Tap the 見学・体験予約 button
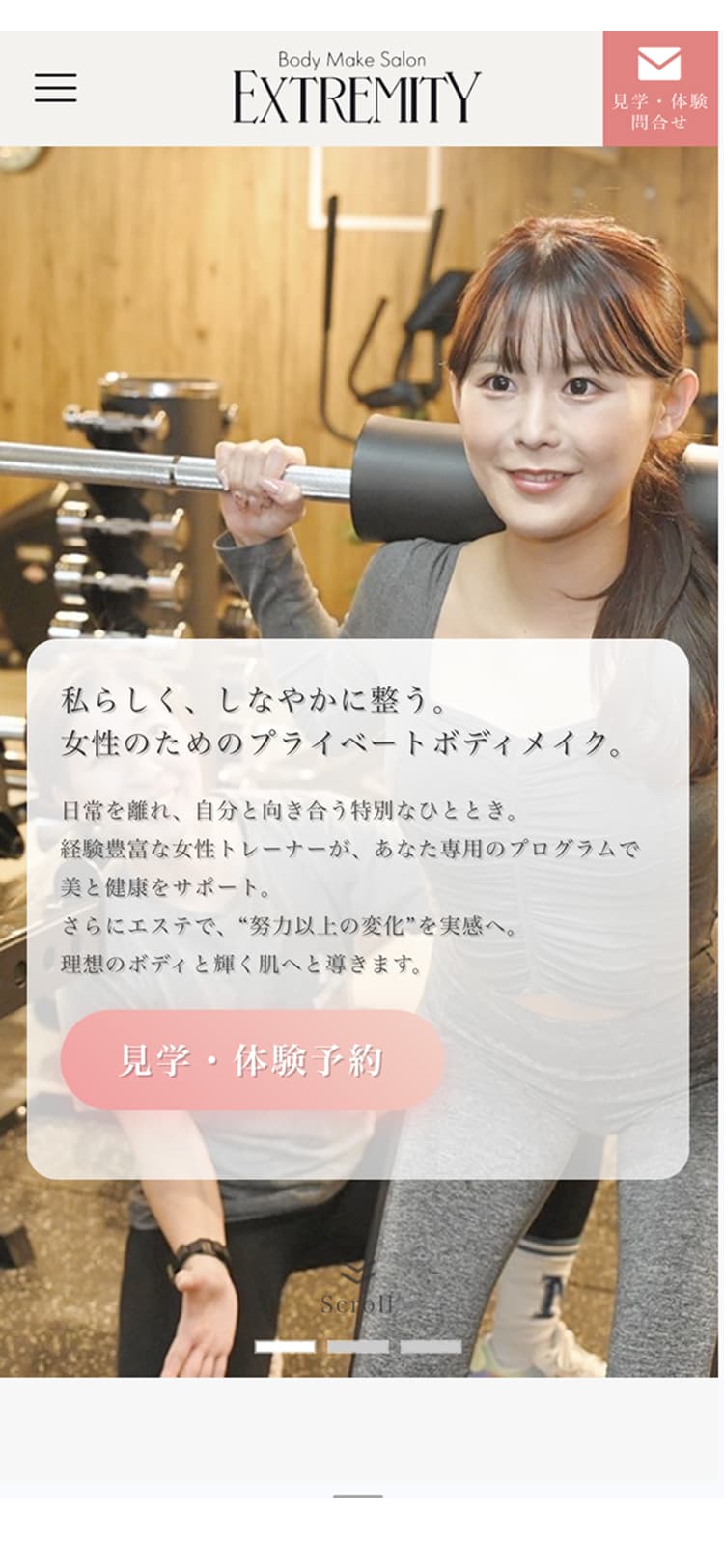The width and height of the screenshot is (724, 1568). [x=252, y=1060]
